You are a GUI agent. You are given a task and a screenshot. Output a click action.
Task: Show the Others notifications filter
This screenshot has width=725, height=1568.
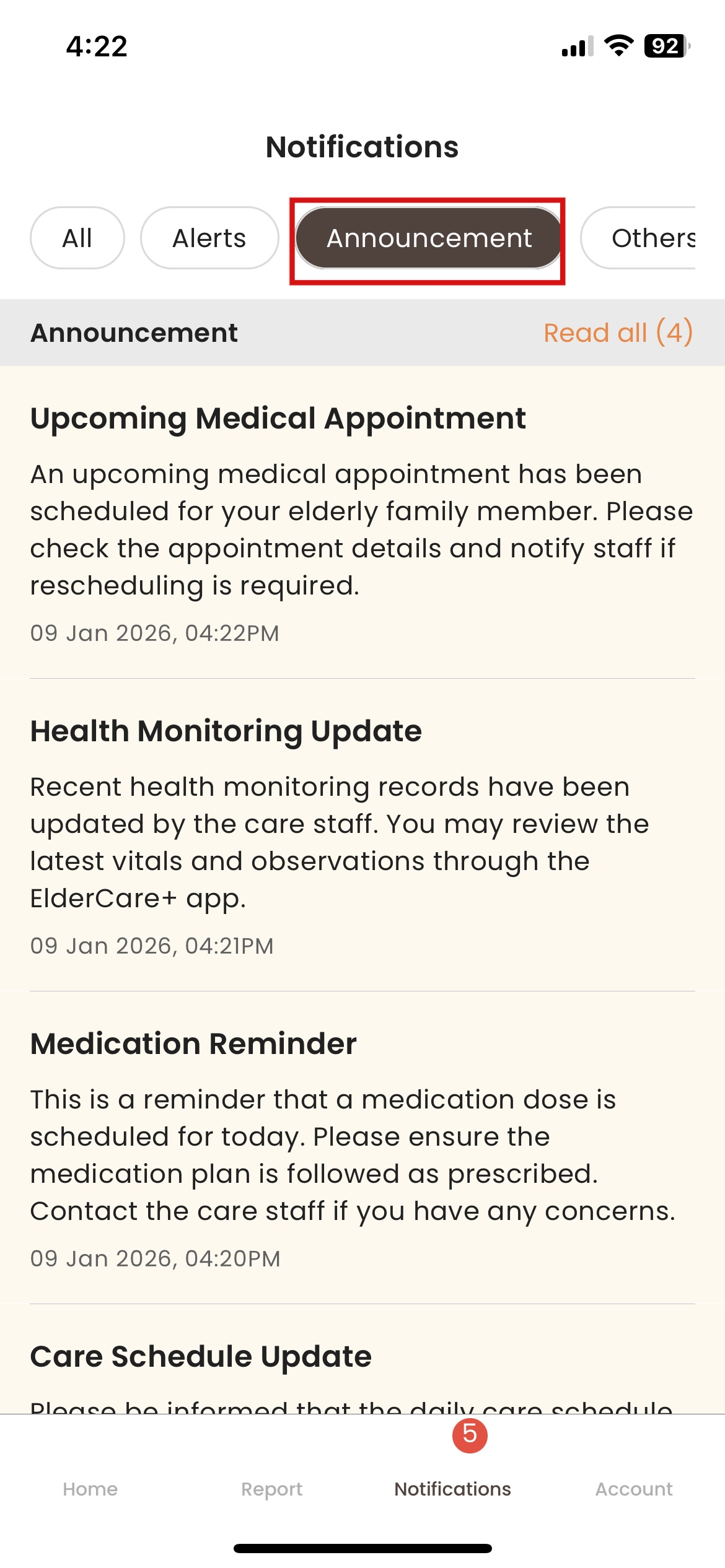pyautogui.click(x=644, y=238)
